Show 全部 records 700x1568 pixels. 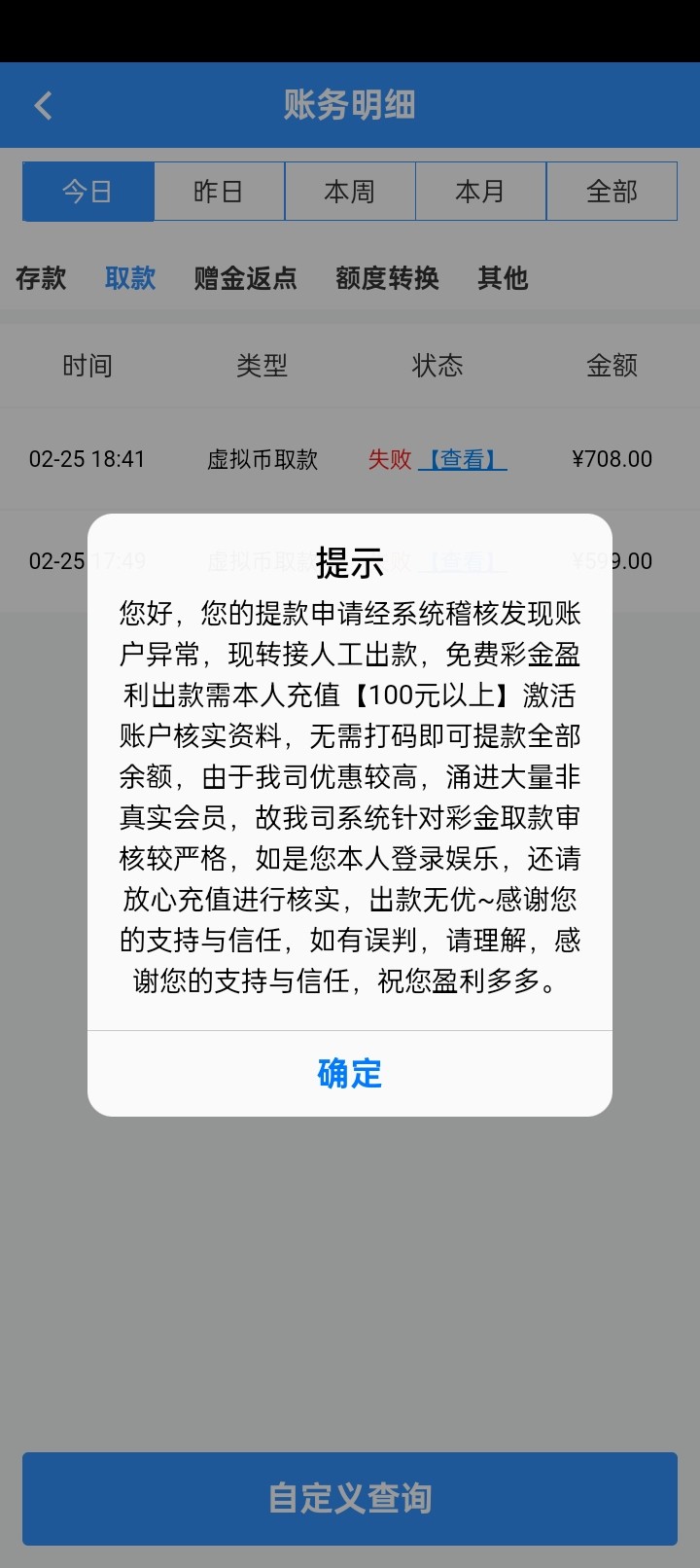612,192
